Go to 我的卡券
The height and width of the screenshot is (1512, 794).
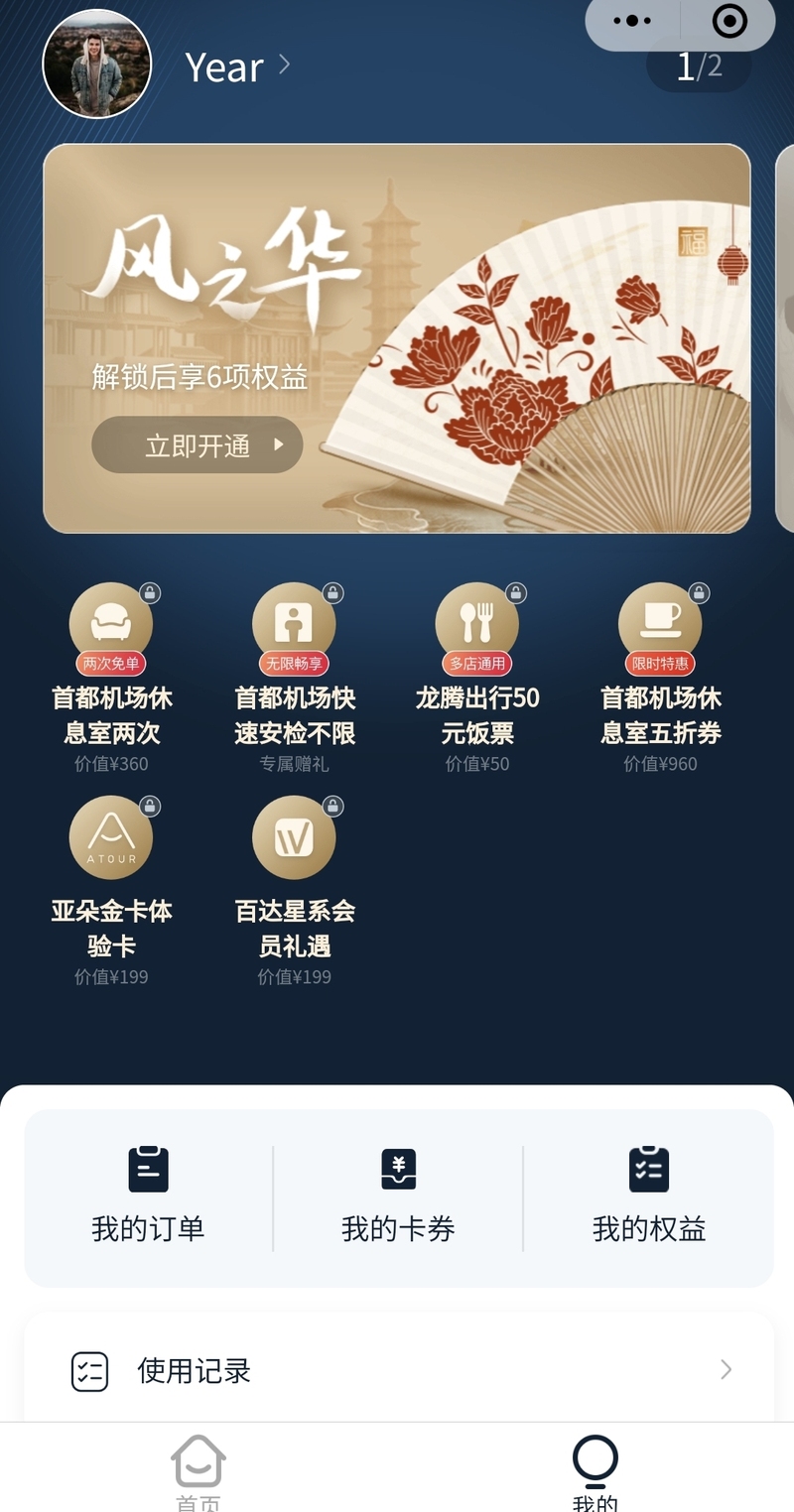(x=398, y=1197)
